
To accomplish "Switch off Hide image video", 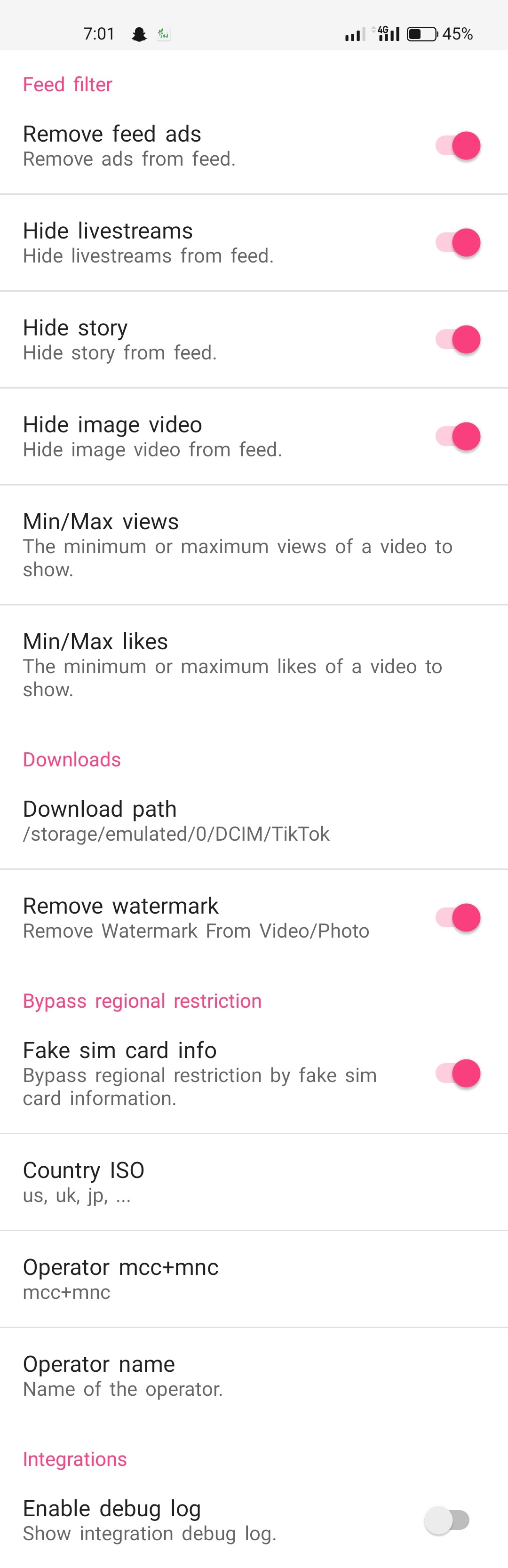I will 458,437.
